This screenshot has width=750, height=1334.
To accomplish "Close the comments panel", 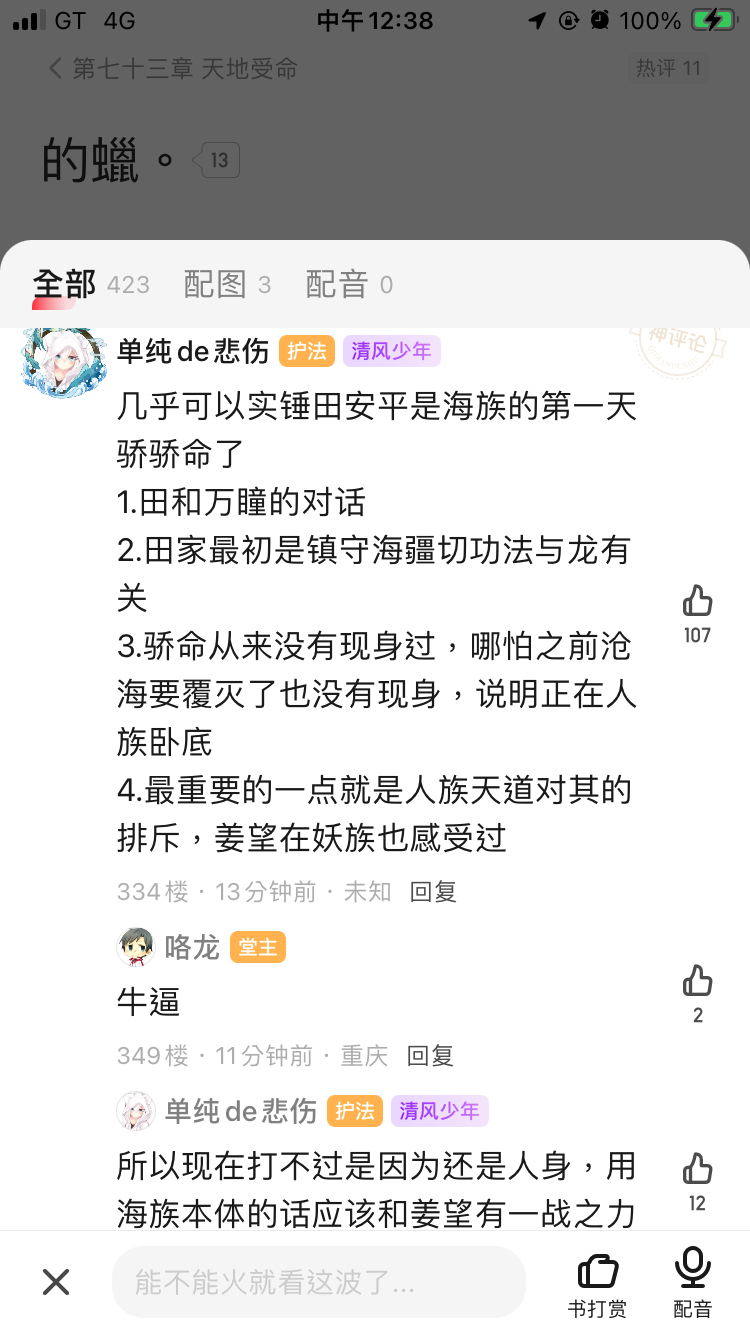I will coord(56,1282).
